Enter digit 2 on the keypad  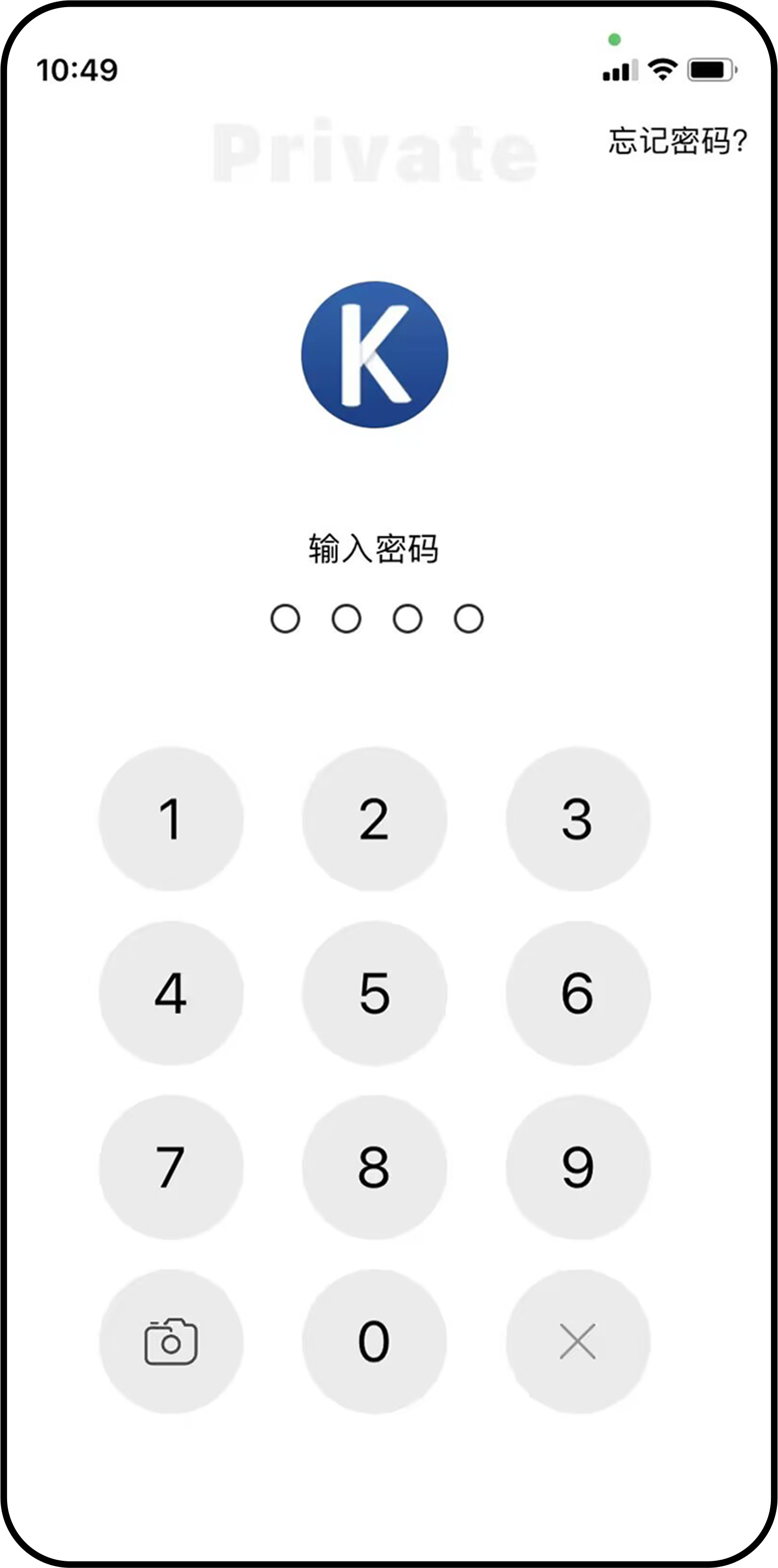coord(374,819)
